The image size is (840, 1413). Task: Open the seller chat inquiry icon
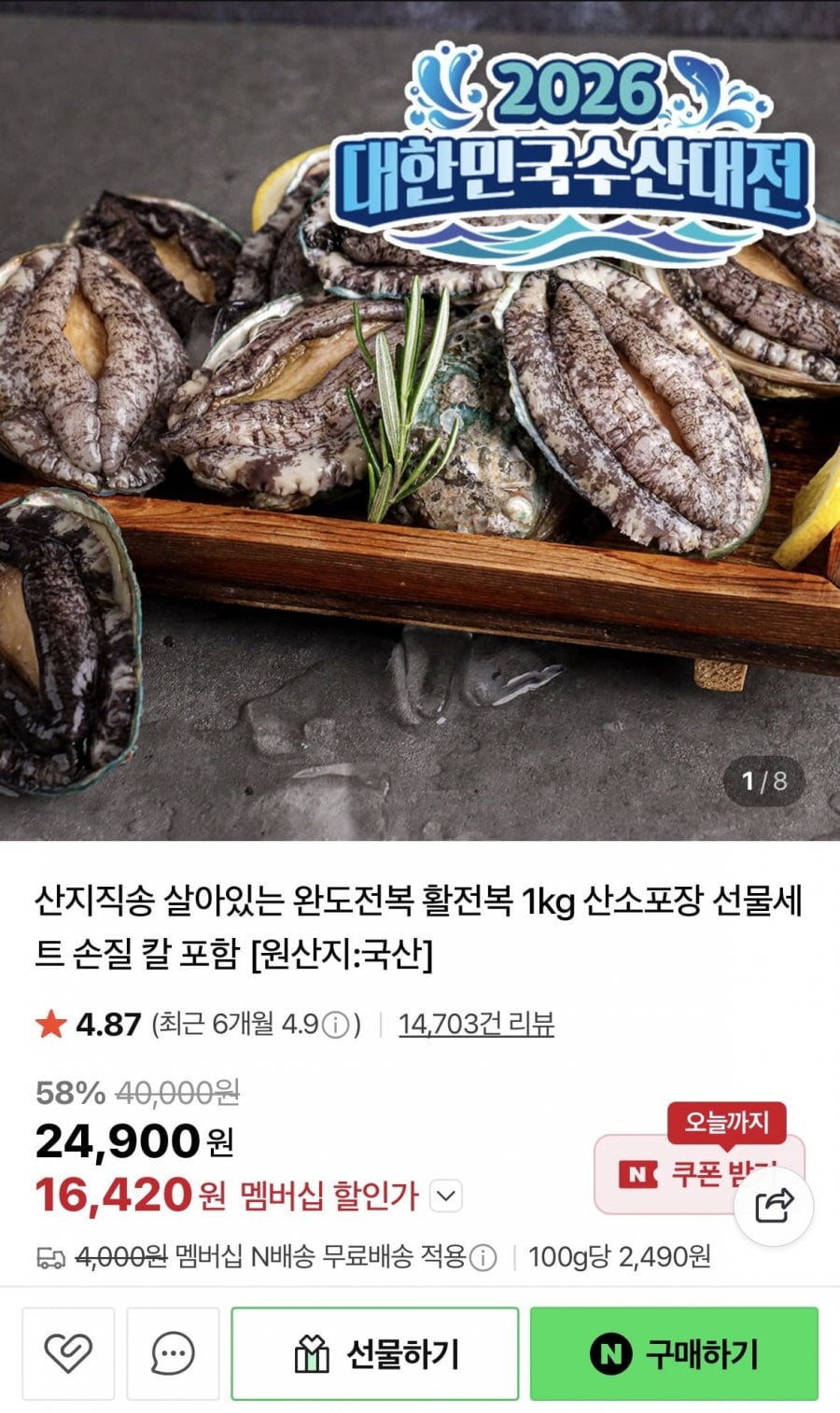pos(173,1353)
